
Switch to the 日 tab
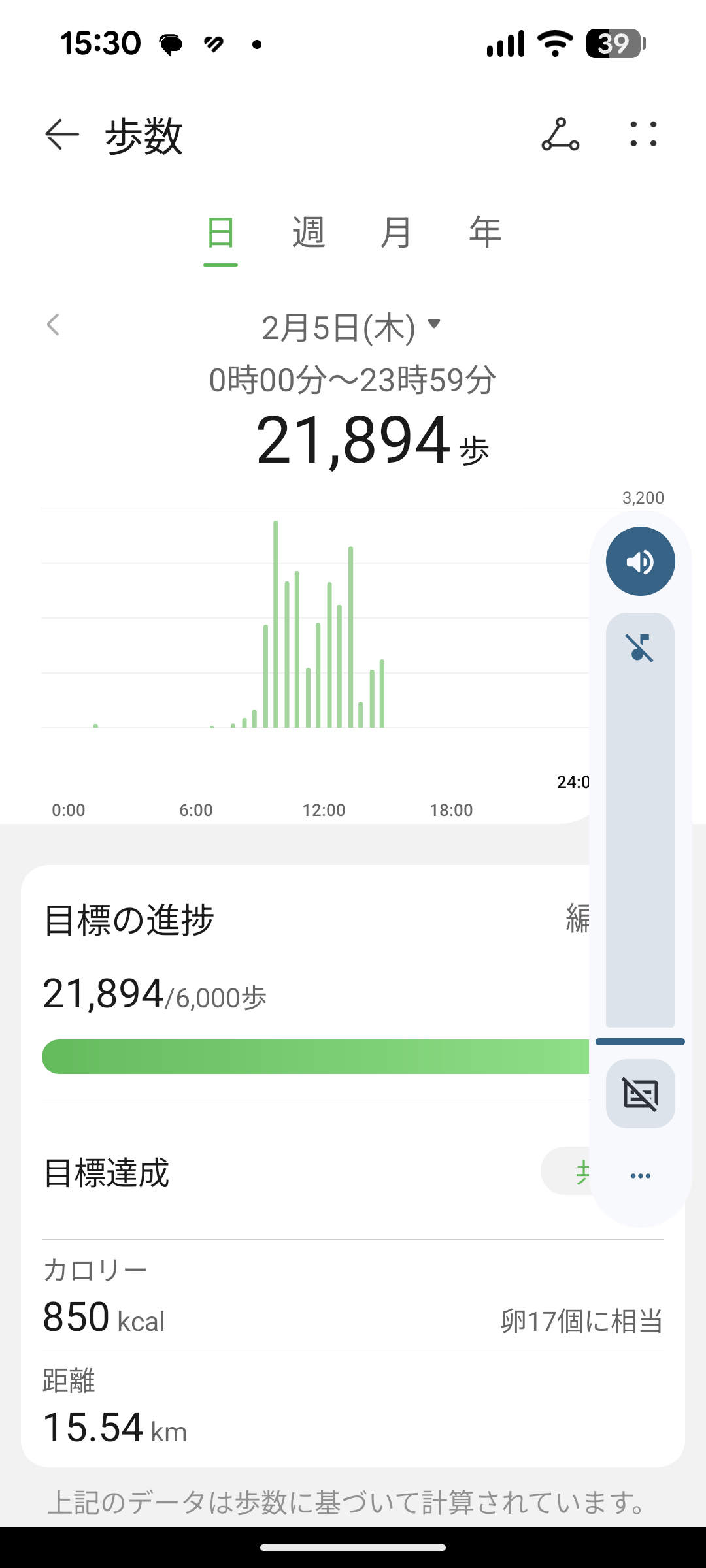[x=220, y=233]
